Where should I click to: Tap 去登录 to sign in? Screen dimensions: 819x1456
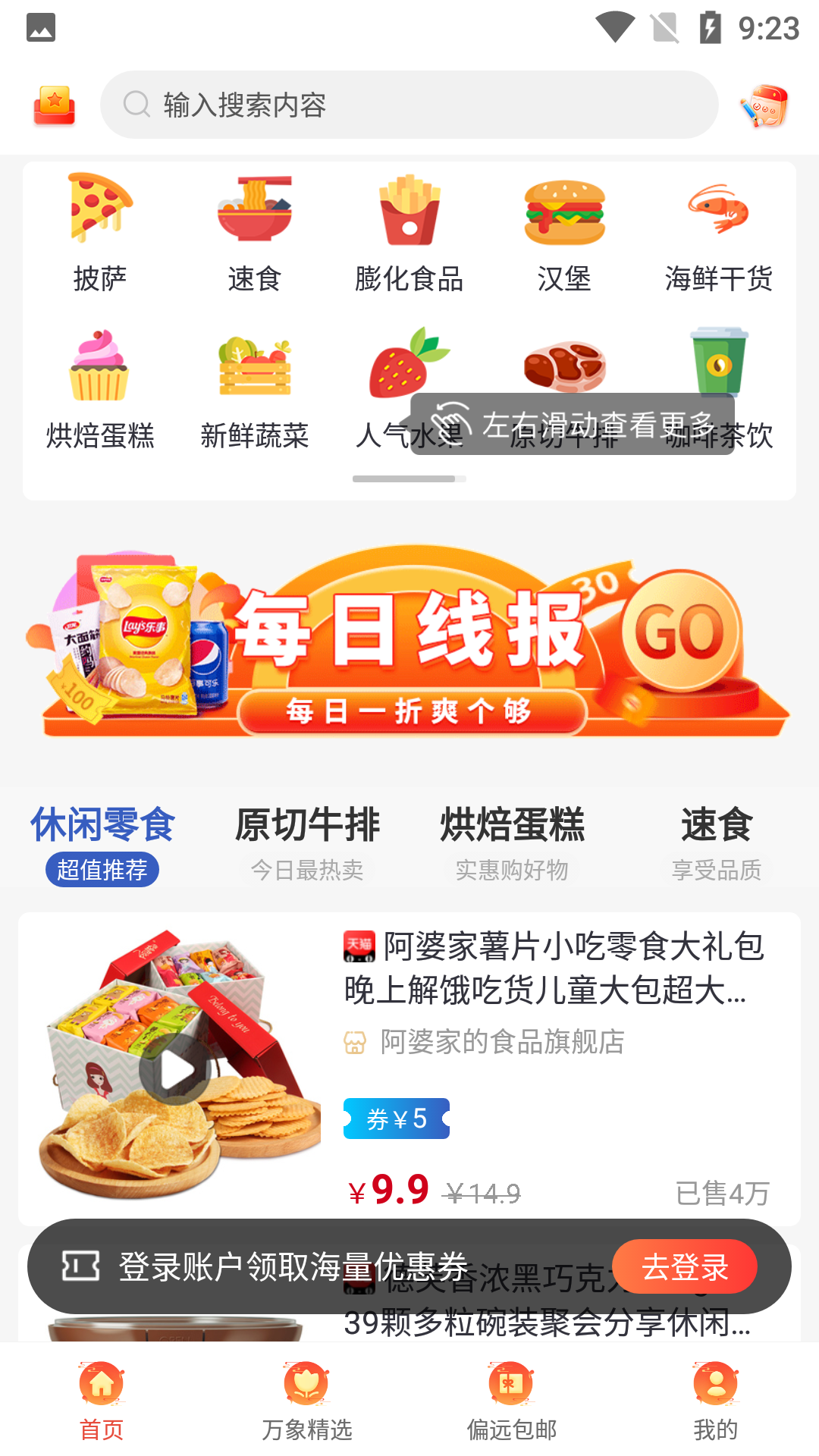(x=684, y=1266)
